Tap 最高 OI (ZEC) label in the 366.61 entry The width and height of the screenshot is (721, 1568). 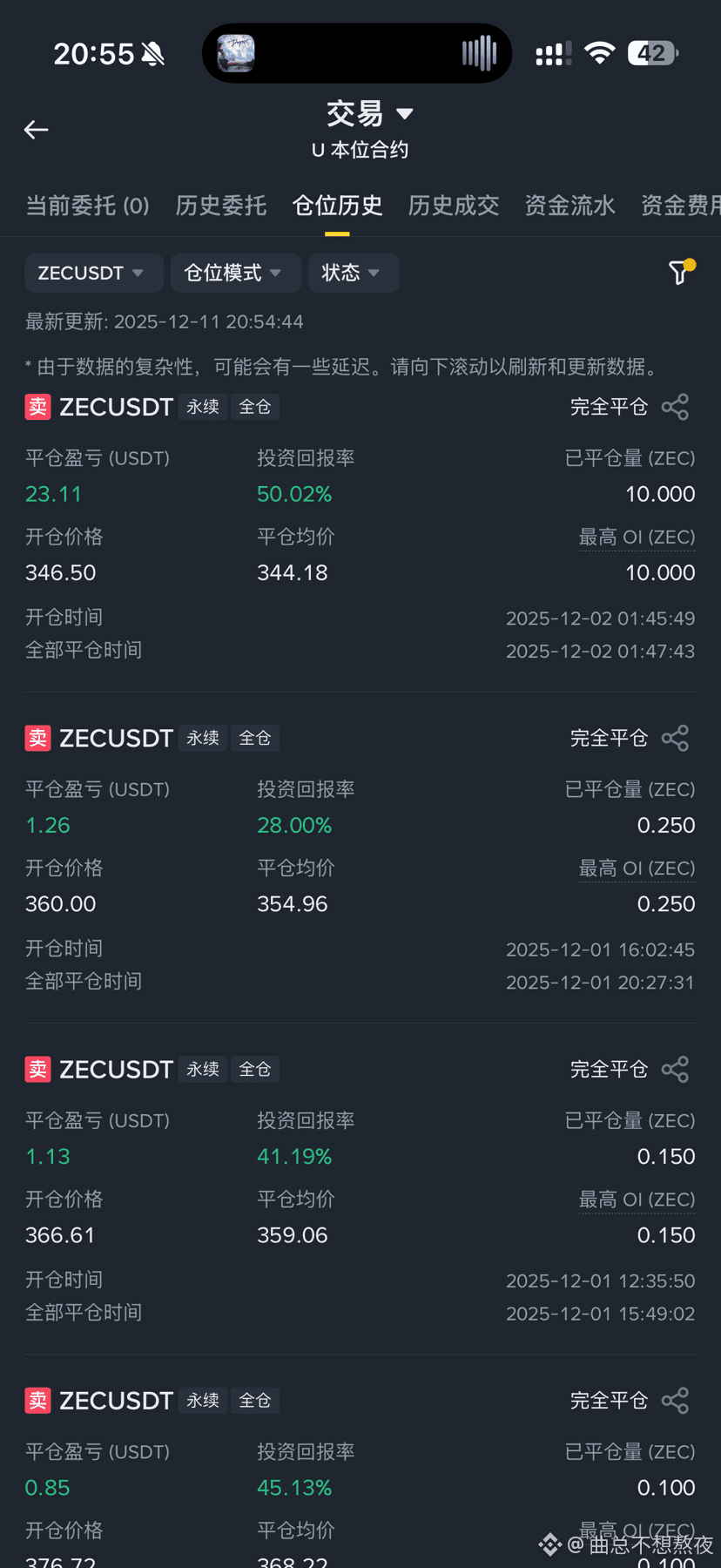637,1200
